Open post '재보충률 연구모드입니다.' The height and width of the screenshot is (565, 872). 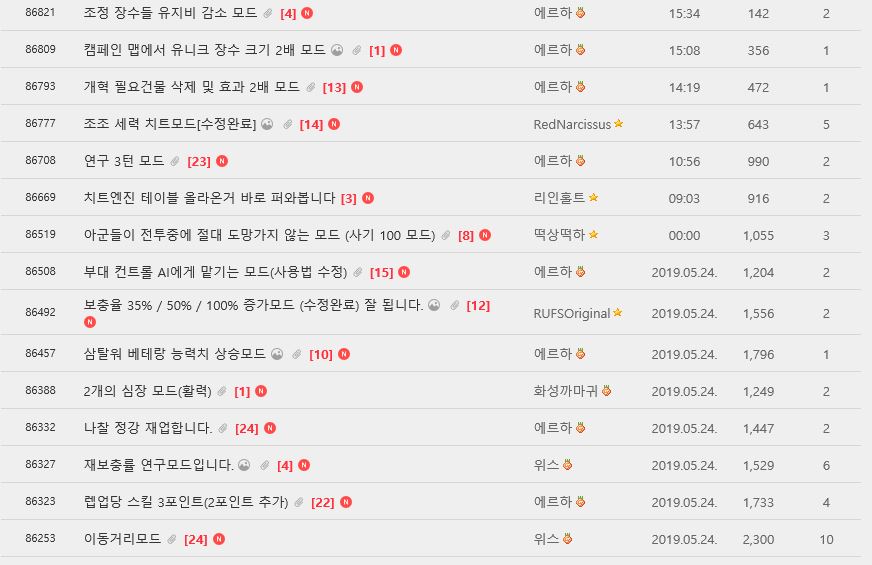159,465
